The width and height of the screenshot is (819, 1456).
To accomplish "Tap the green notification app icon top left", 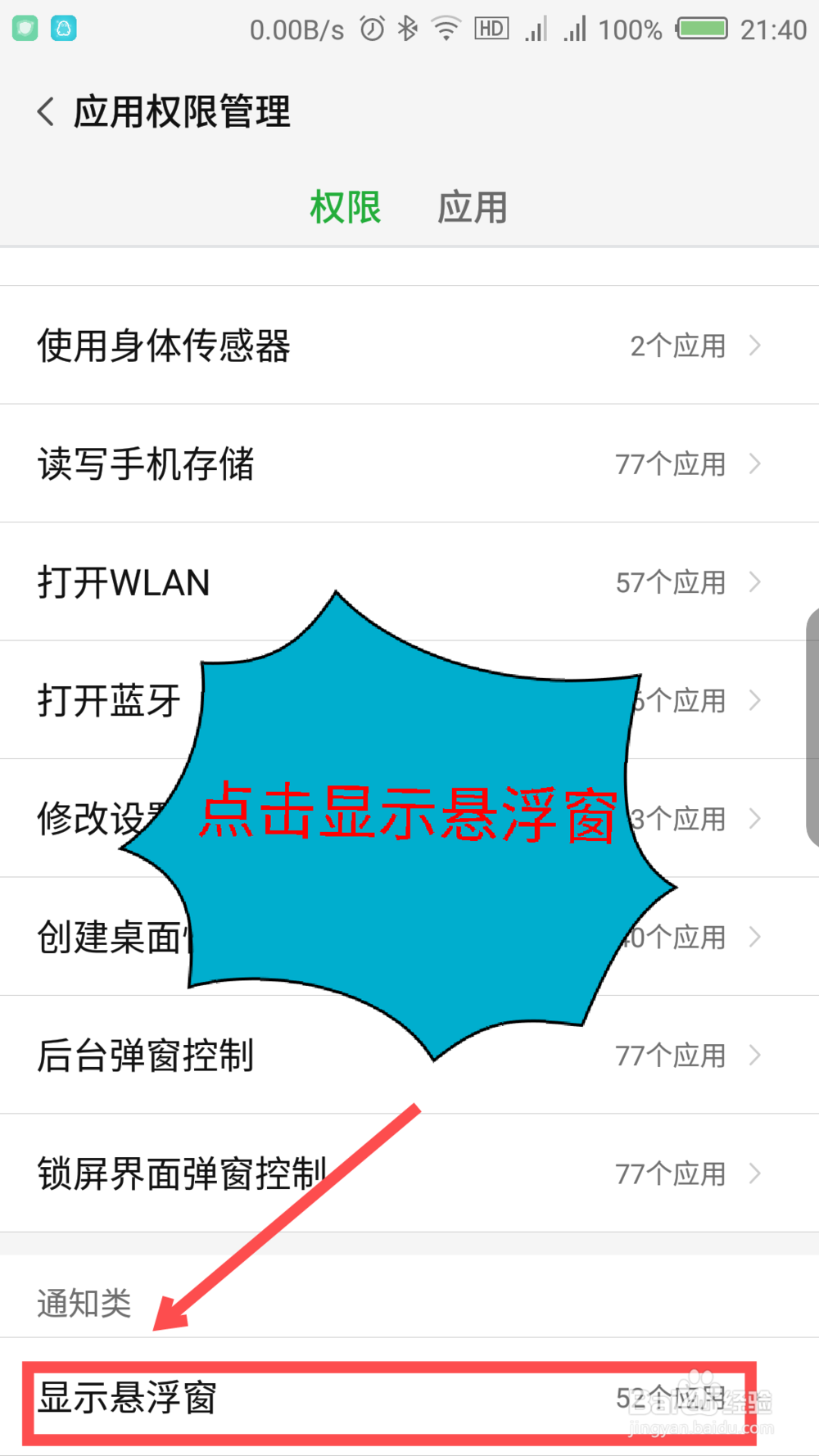I will click(26, 28).
